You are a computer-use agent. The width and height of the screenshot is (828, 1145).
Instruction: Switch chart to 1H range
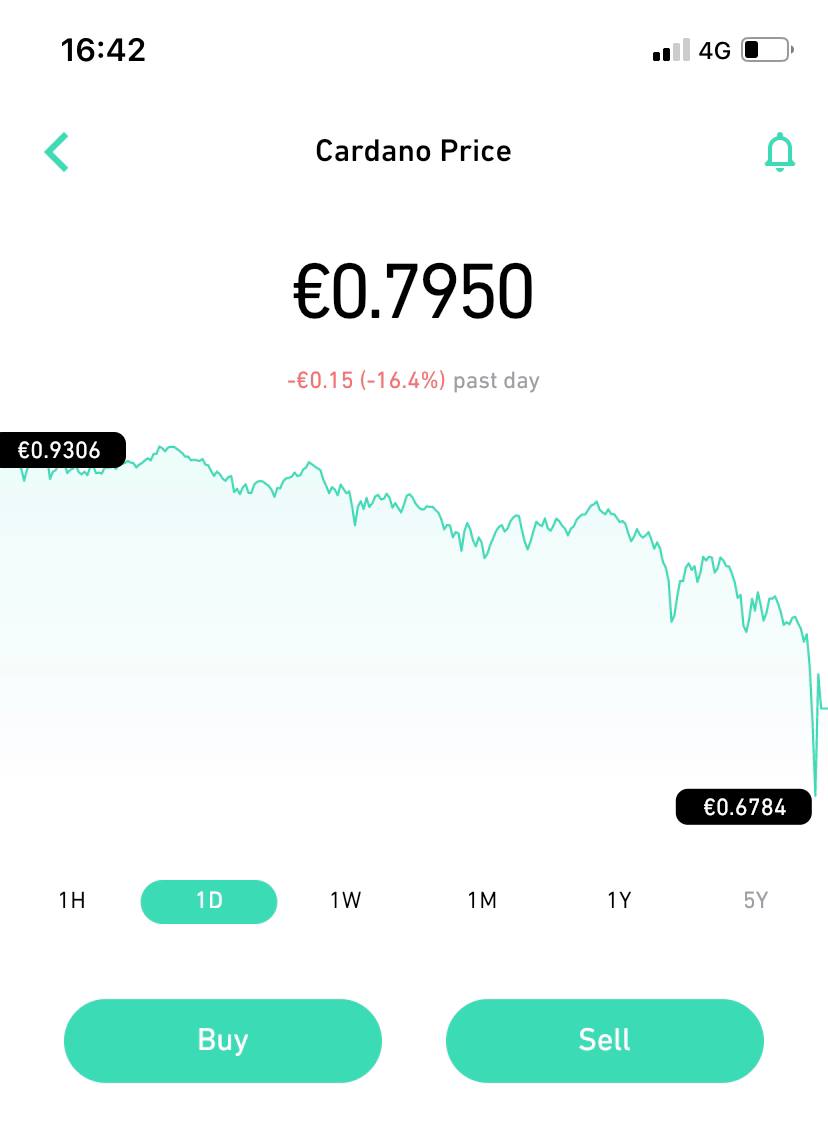click(x=72, y=900)
